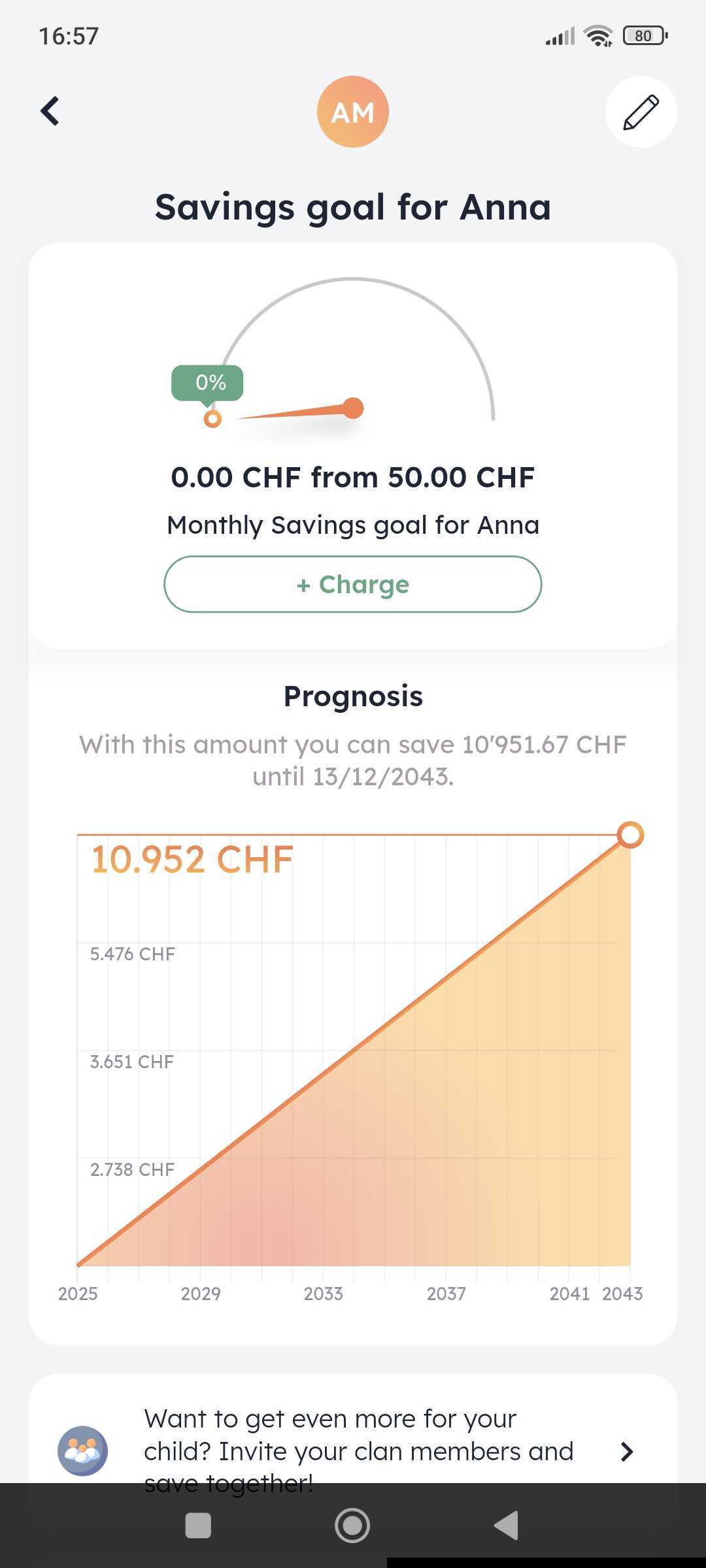This screenshot has height=1568, width=706.
Task: Edit the savings goal with the pencil
Action: pos(641,112)
